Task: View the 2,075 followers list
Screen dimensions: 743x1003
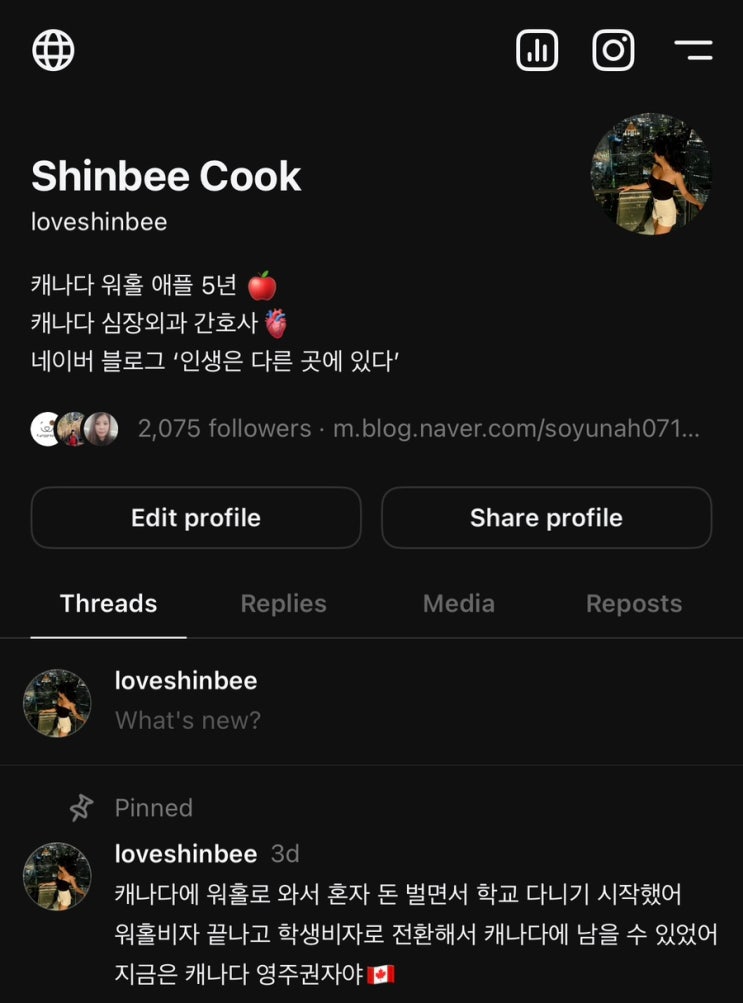Action: pyautogui.click(x=224, y=429)
